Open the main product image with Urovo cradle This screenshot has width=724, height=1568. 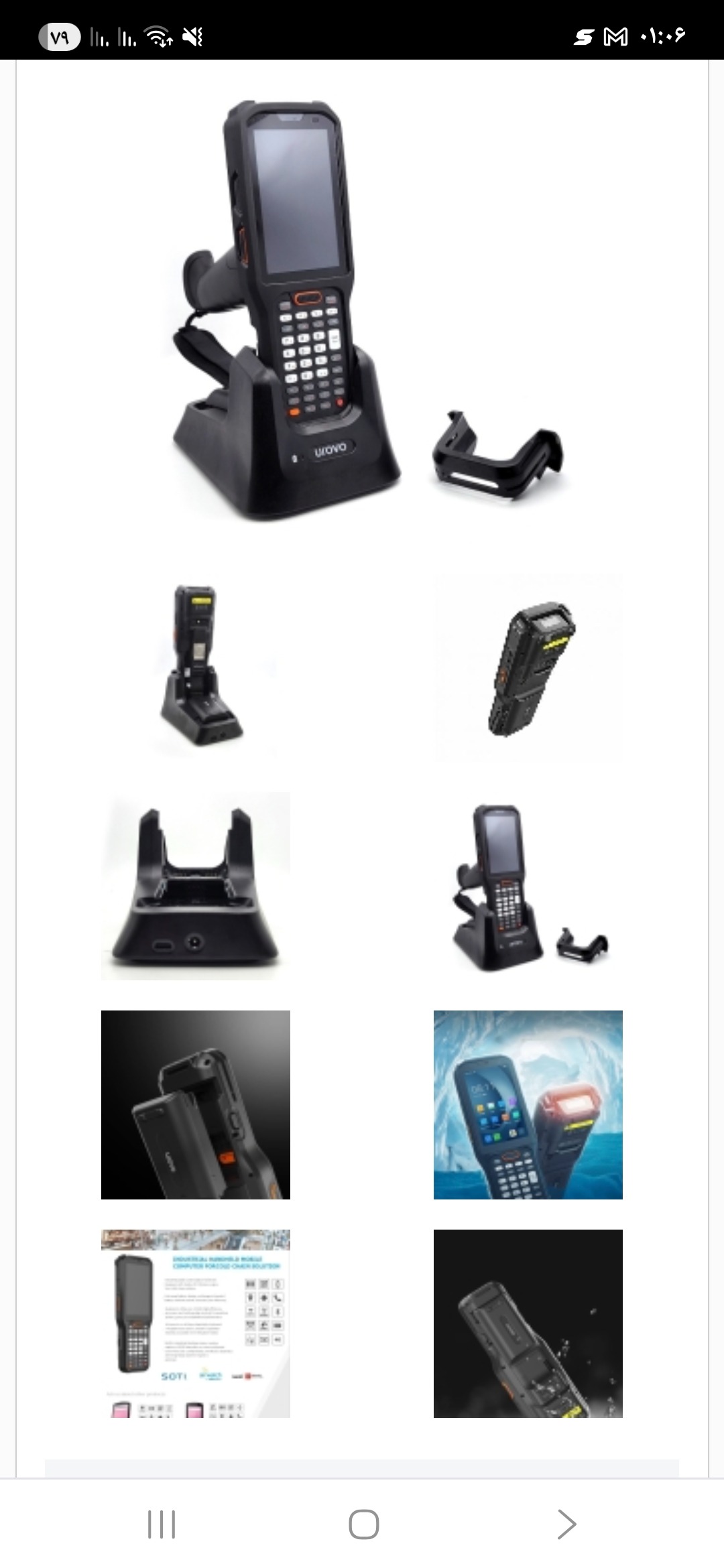coord(362,310)
